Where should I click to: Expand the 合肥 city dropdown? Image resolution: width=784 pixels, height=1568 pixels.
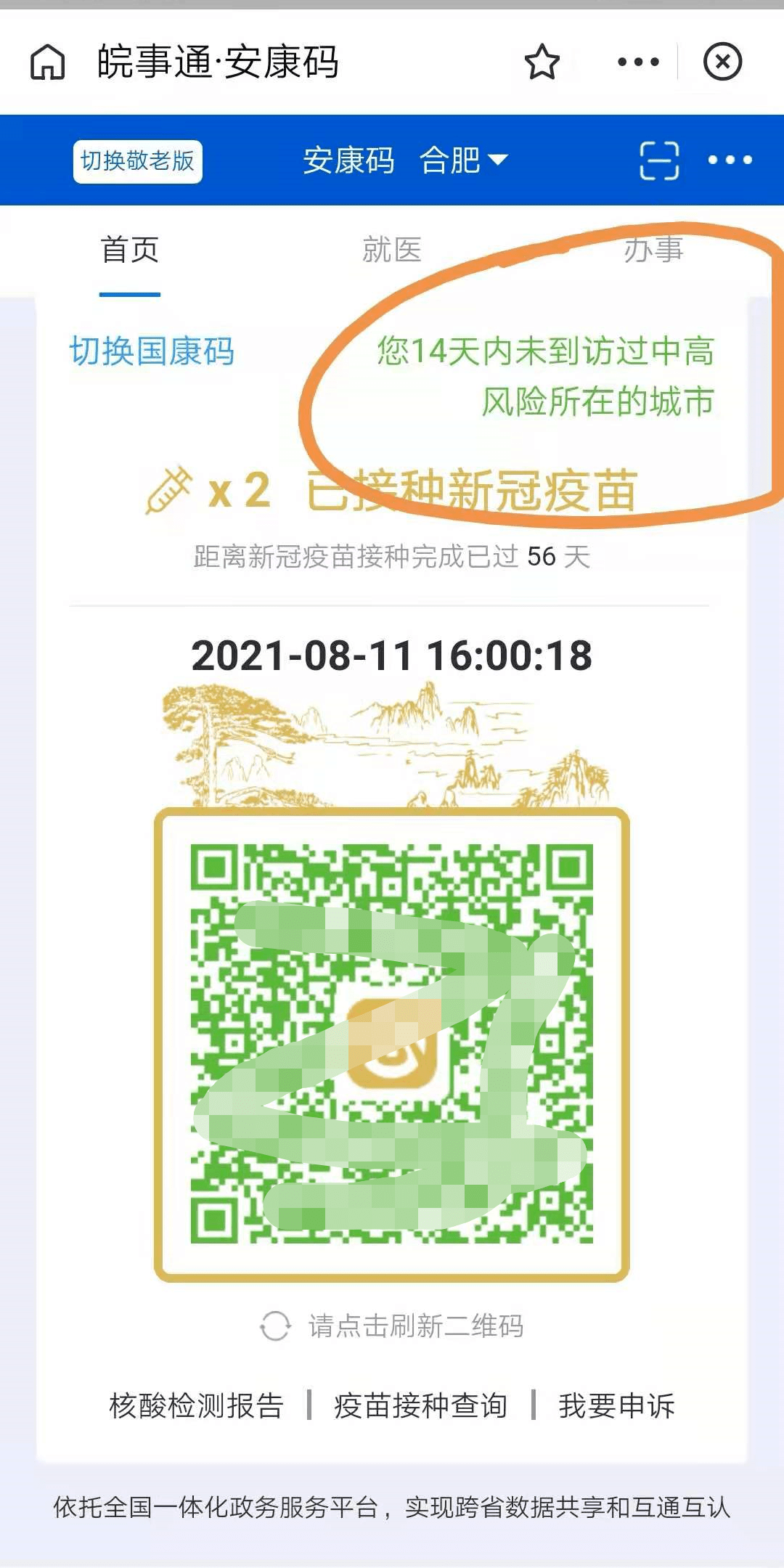click(x=465, y=160)
